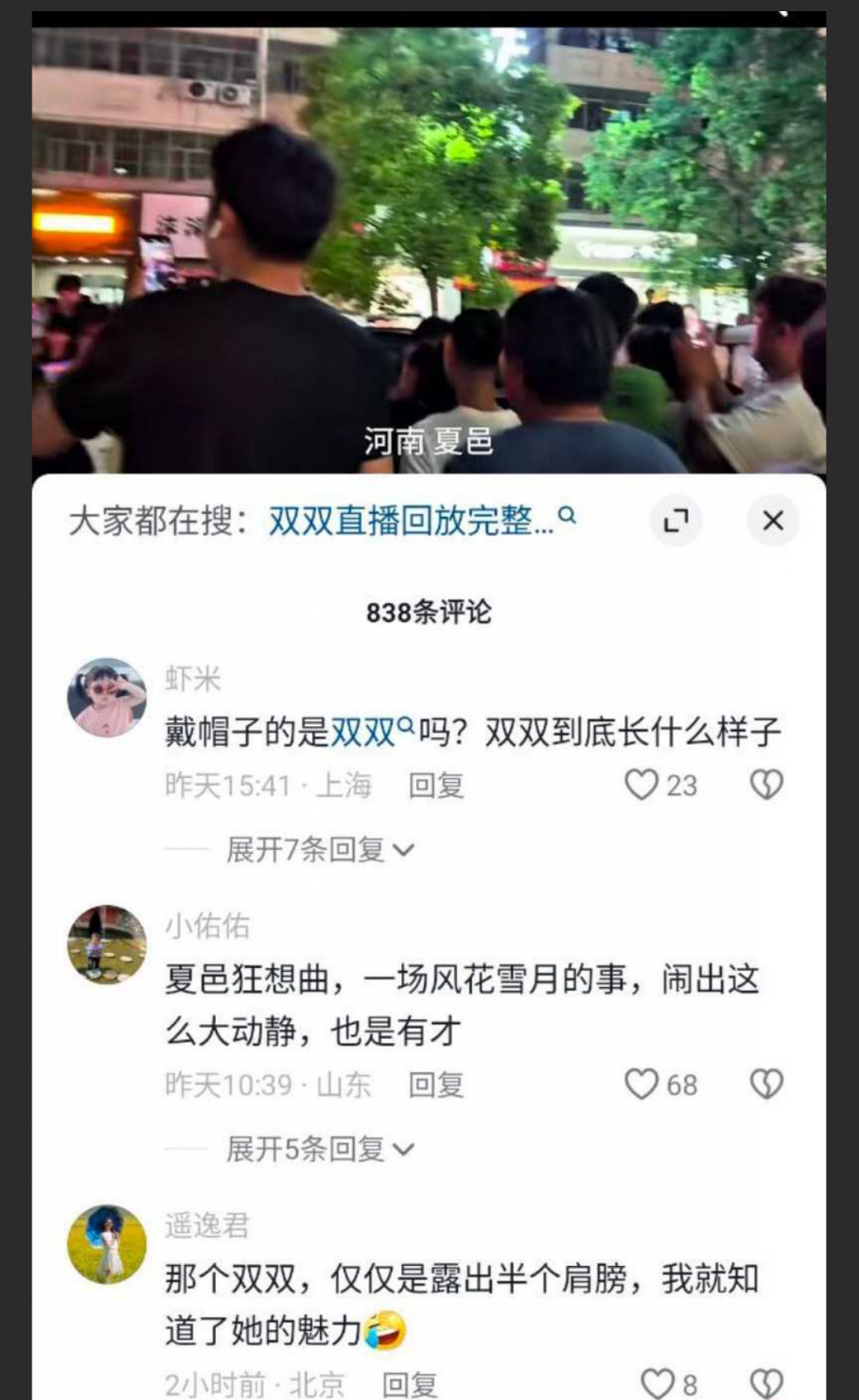The image size is (859, 1400).
Task: Expand the 5 replies under 小佑佑's comment
Action: tap(311, 1149)
